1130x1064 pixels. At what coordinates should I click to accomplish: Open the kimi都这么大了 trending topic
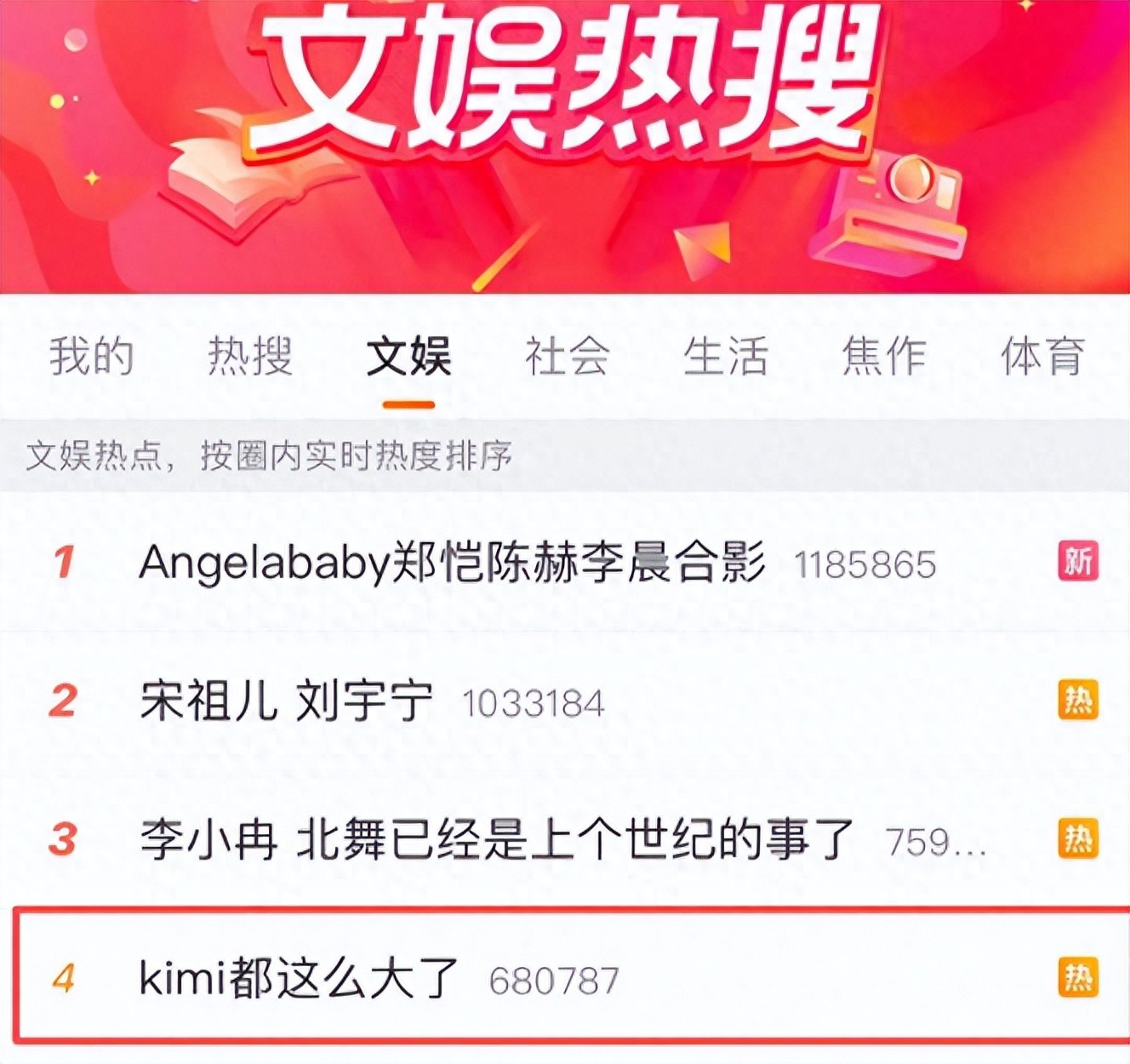point(299,978)
